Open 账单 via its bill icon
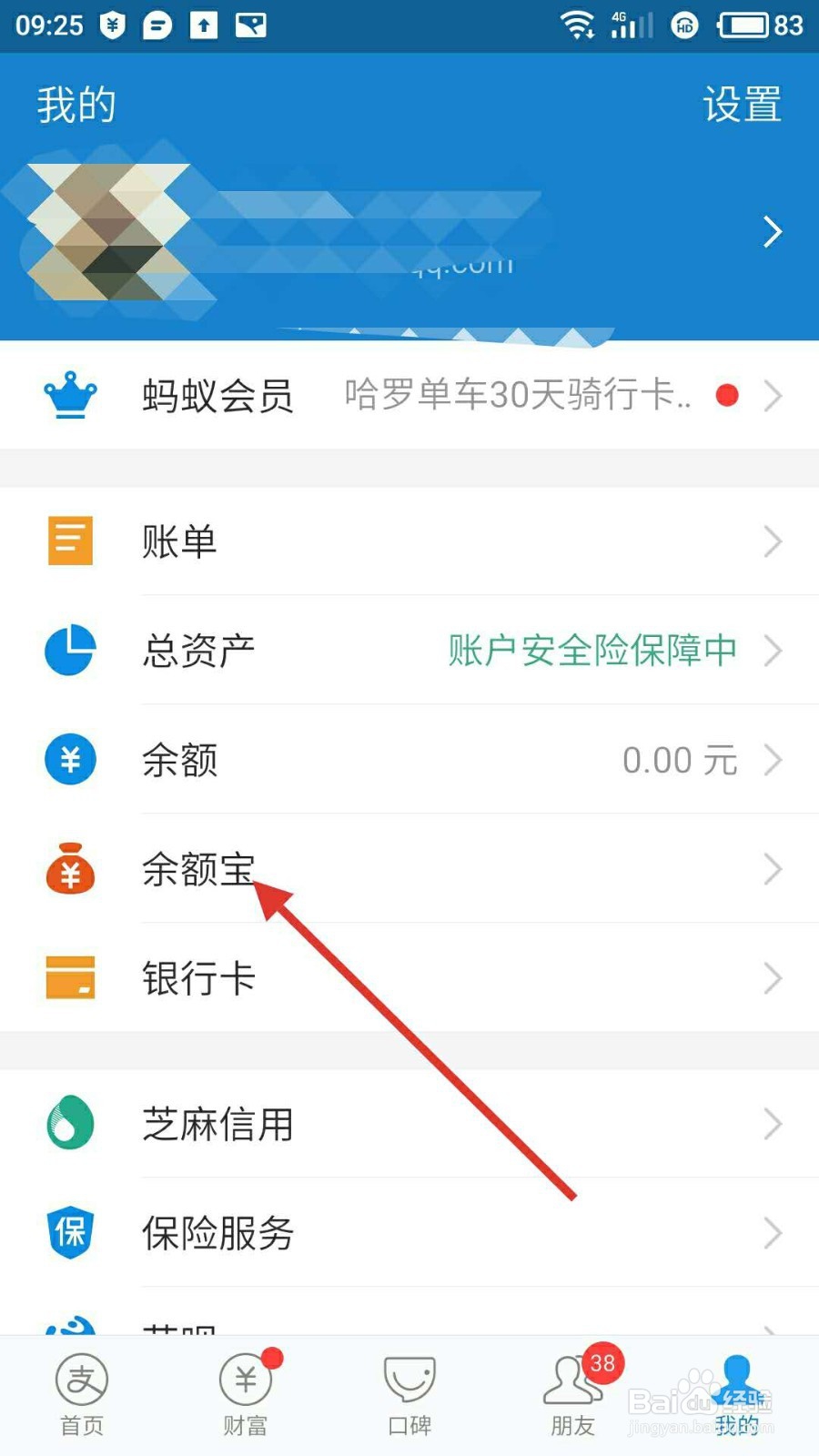The image size is (819, 1456). point(69,540)
